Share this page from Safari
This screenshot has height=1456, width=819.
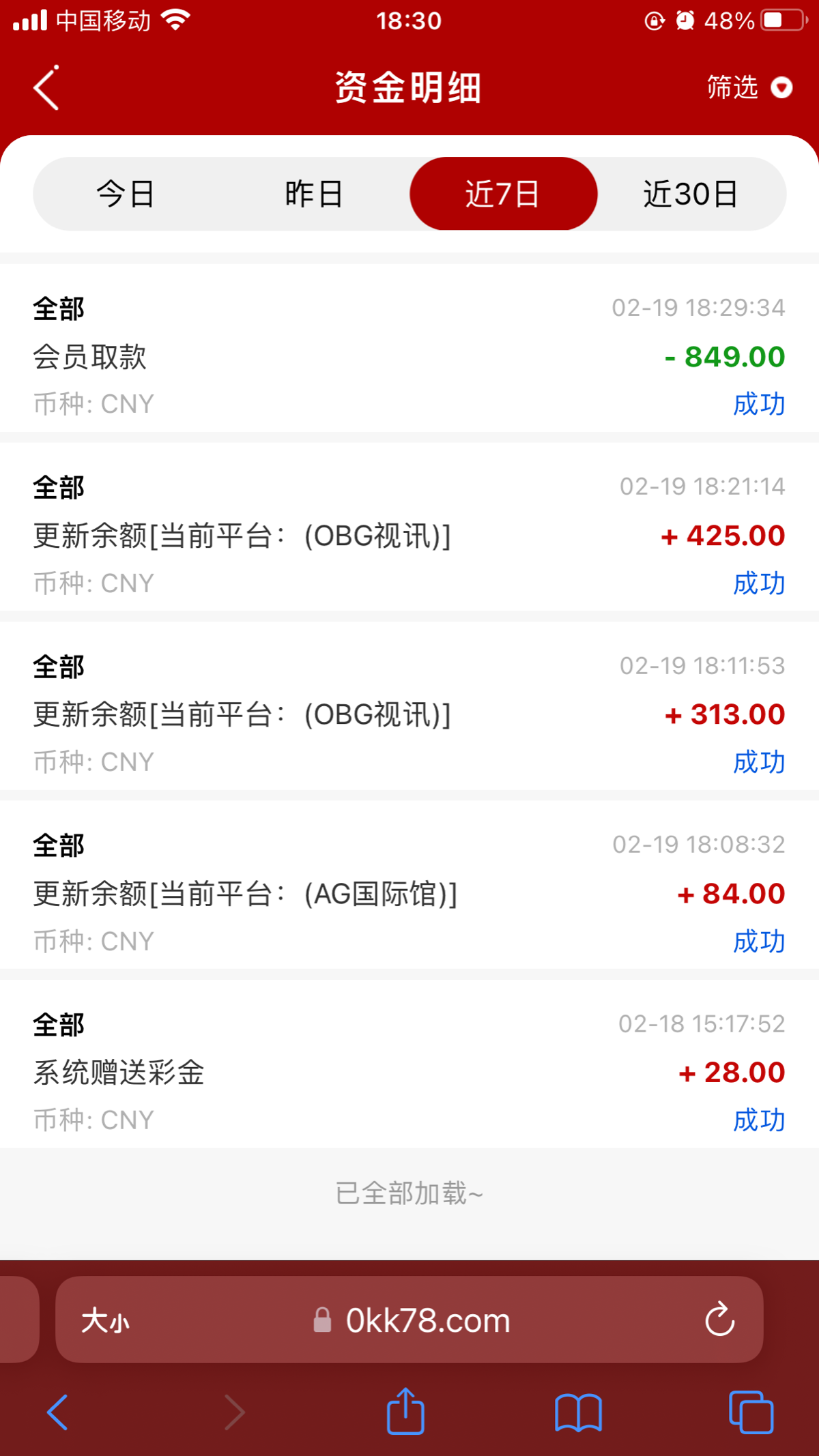point(405,1412)
